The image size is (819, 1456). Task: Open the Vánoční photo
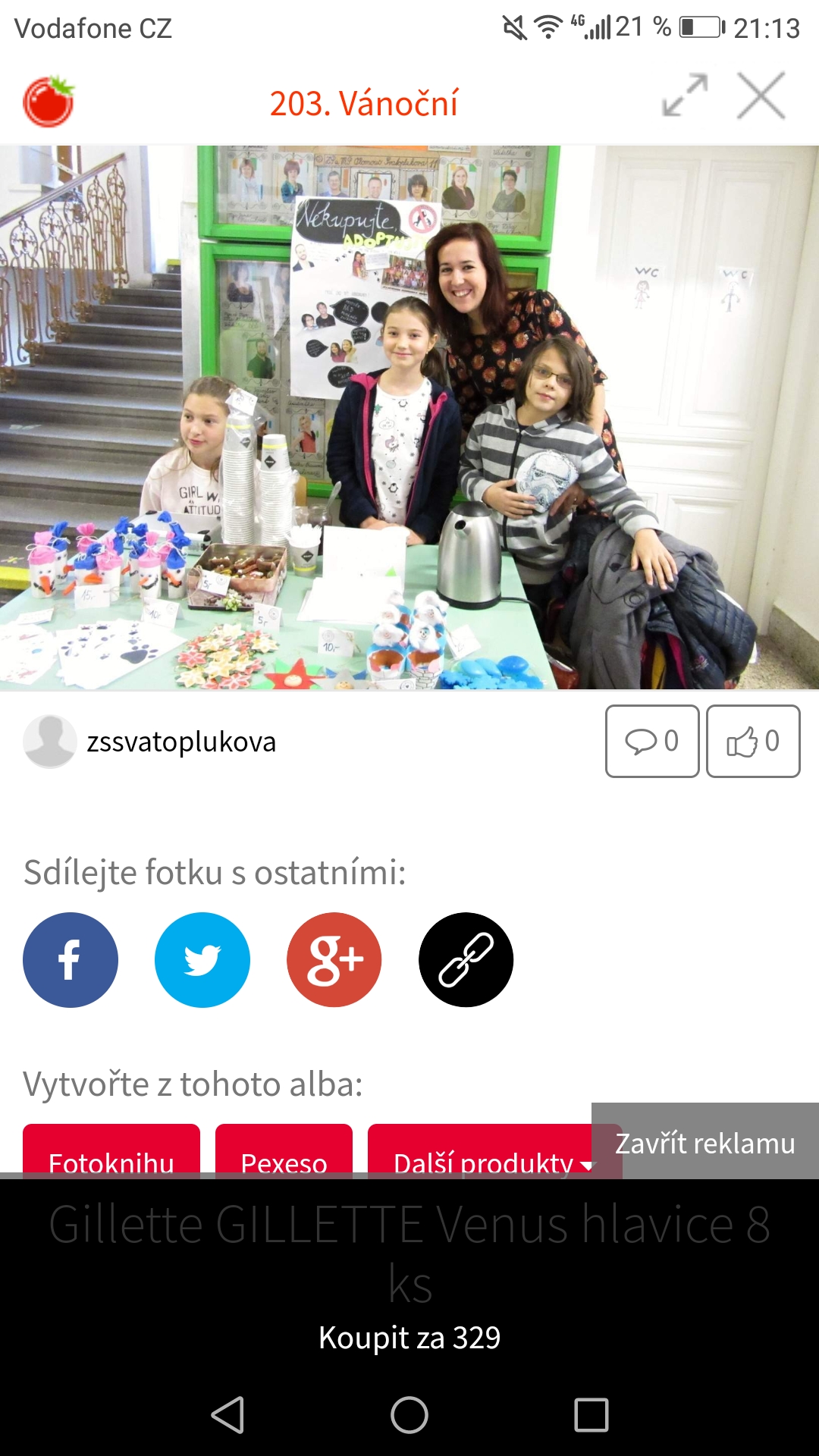409,417
